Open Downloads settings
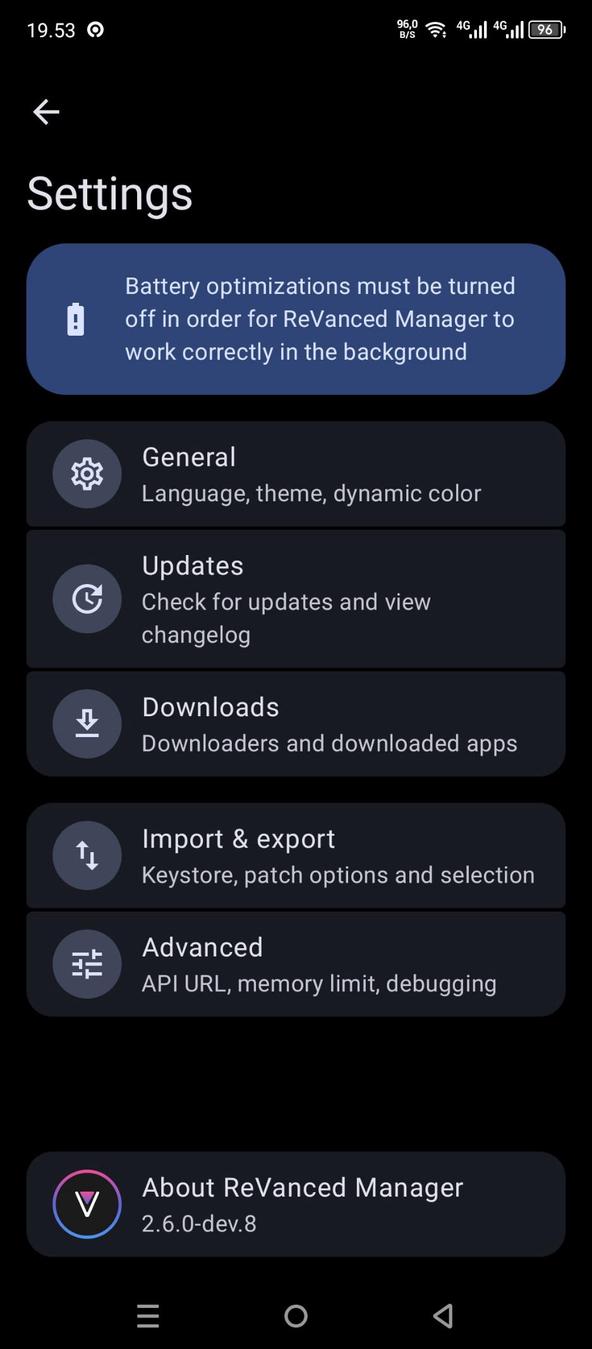Viewport: 592px width, 1349px height. tap(296, 724)
